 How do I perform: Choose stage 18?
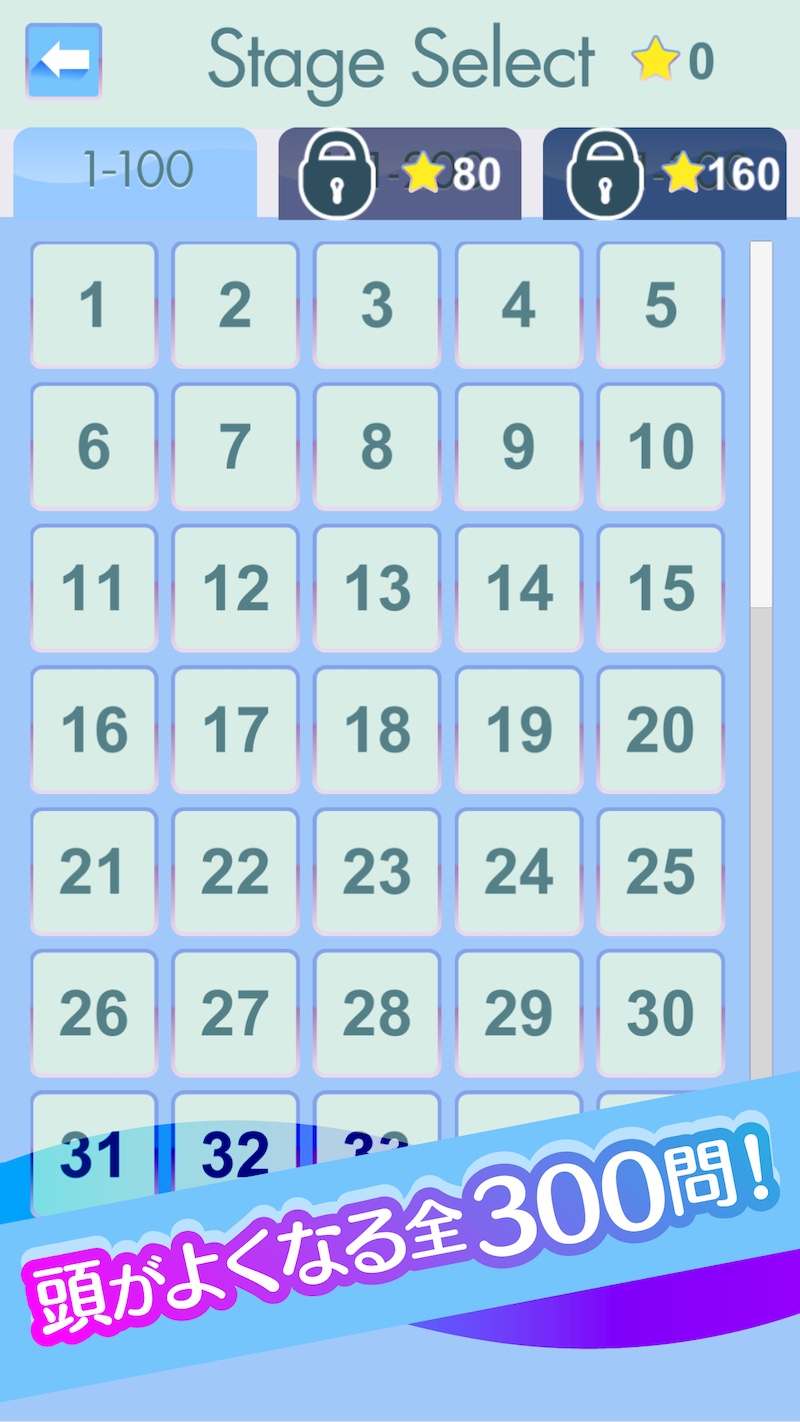point(377,730)
